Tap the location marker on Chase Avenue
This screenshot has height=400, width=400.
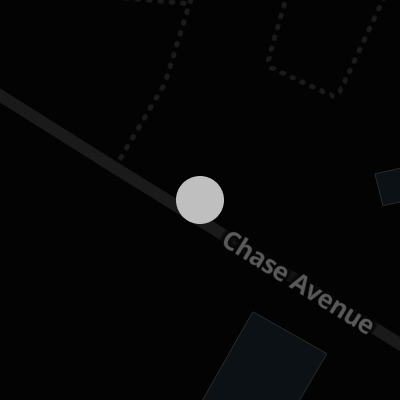pyautogui.click(x=200, y=200)
